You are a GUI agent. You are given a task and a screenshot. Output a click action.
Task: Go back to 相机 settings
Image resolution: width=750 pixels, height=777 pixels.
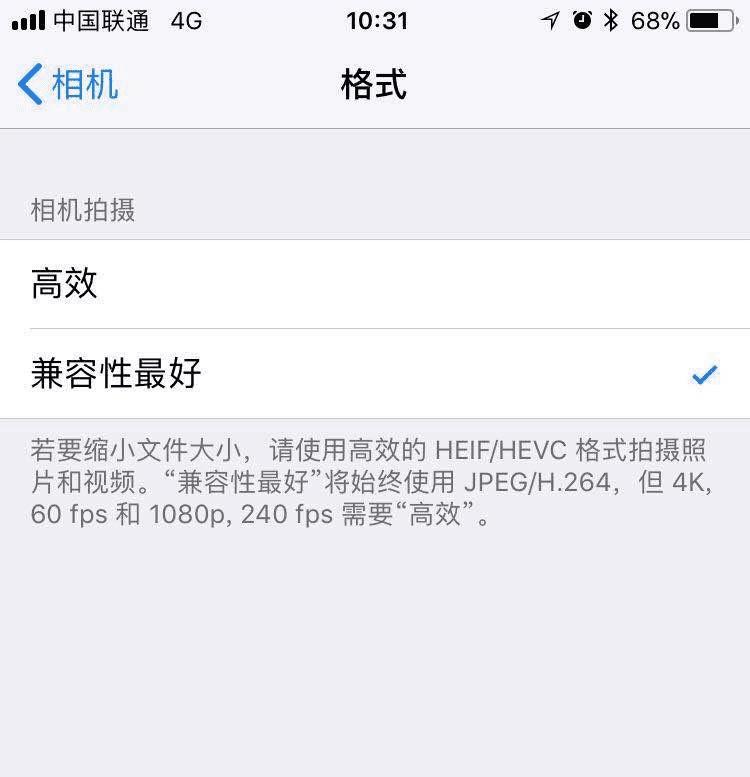(x=68, y=85)
